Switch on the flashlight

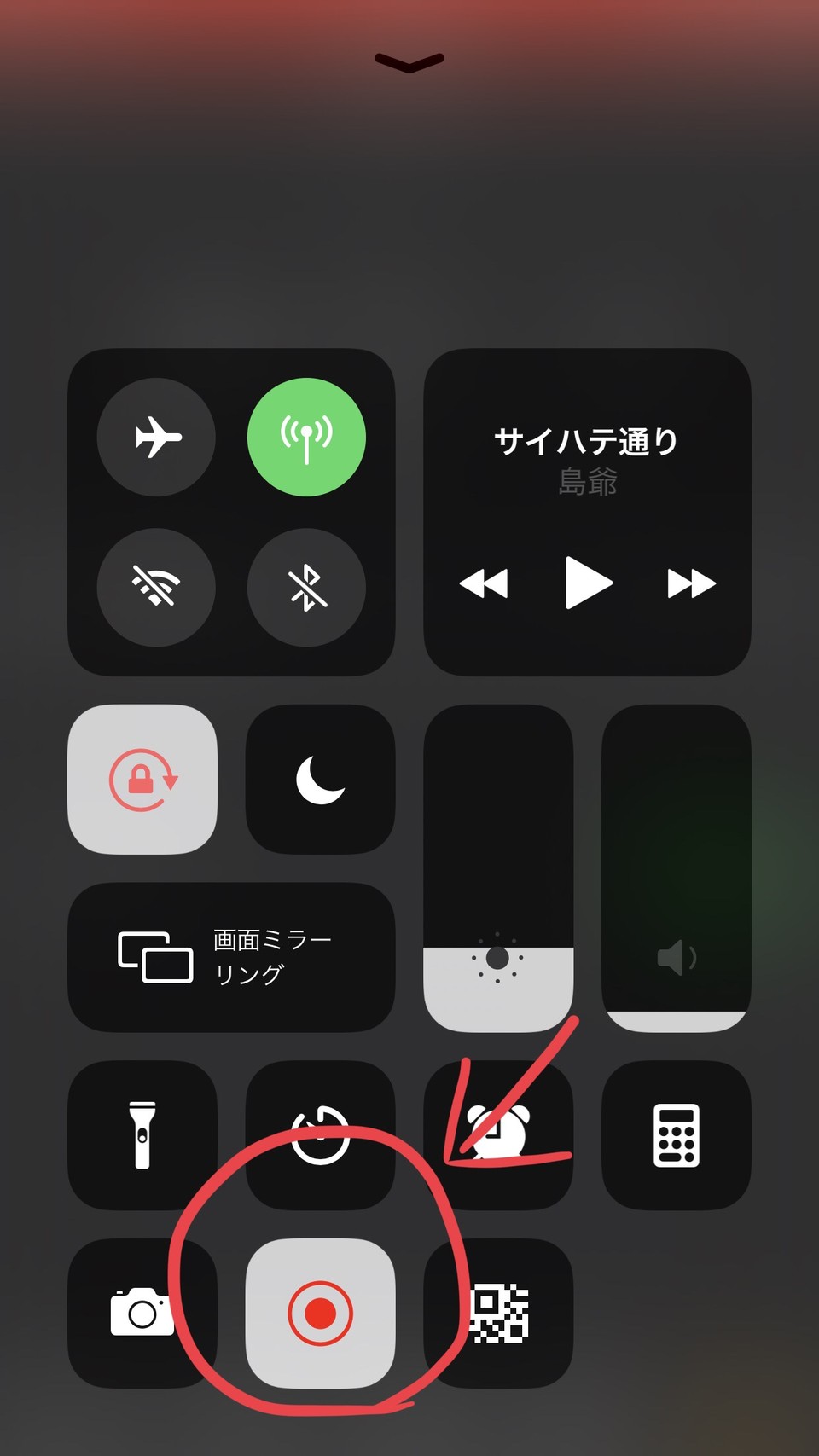pyautogui.click(x=142, y=1134)
